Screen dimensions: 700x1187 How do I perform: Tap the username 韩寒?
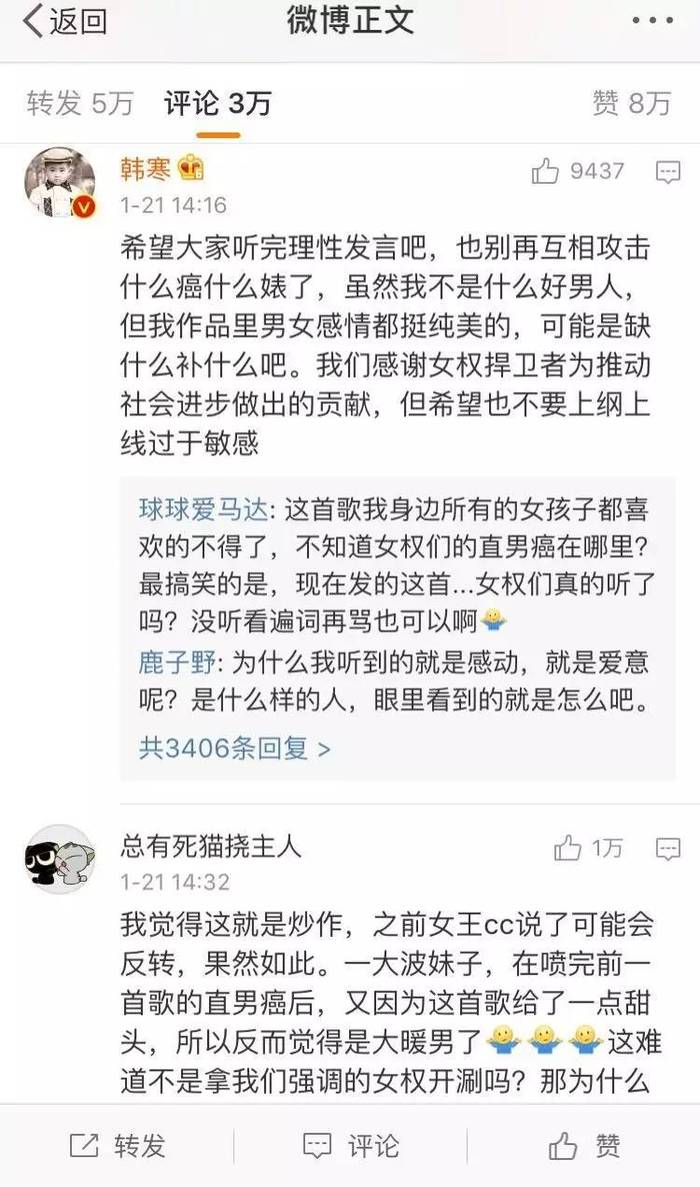145,168
